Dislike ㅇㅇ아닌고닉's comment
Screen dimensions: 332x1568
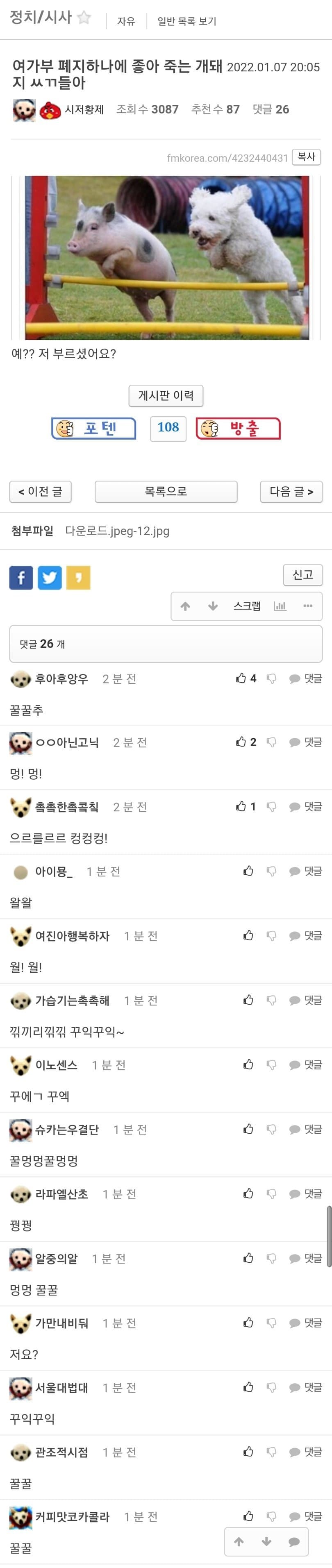pyautogui.click(x=272, y=742)
